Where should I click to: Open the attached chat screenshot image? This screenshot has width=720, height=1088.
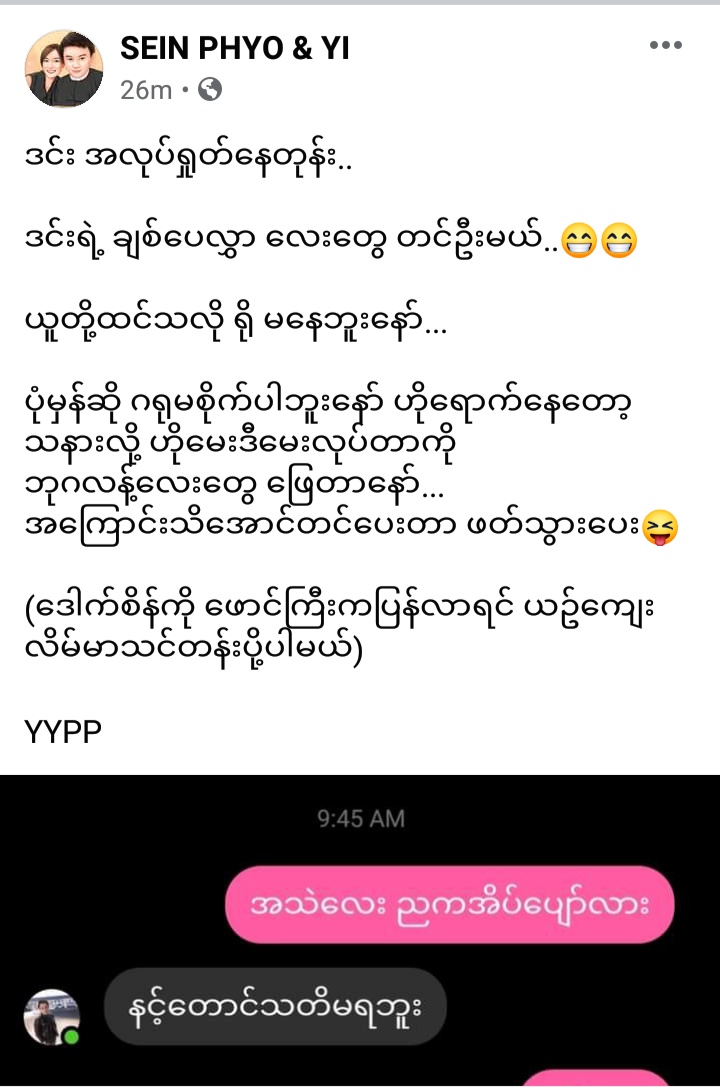[360, 930]
